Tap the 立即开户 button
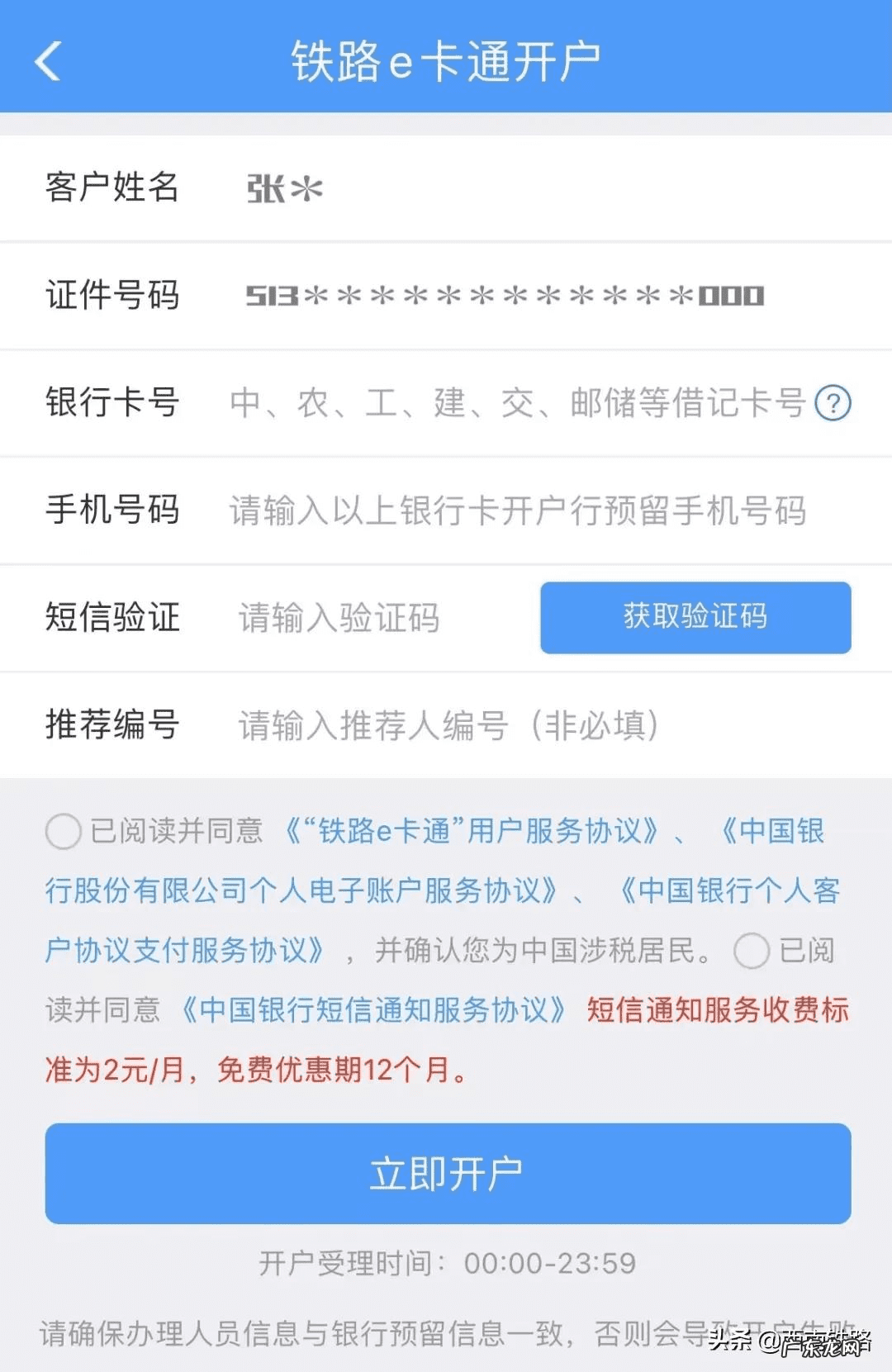The height and width of the screenshot is (1372, 892). click(446, 1175)
